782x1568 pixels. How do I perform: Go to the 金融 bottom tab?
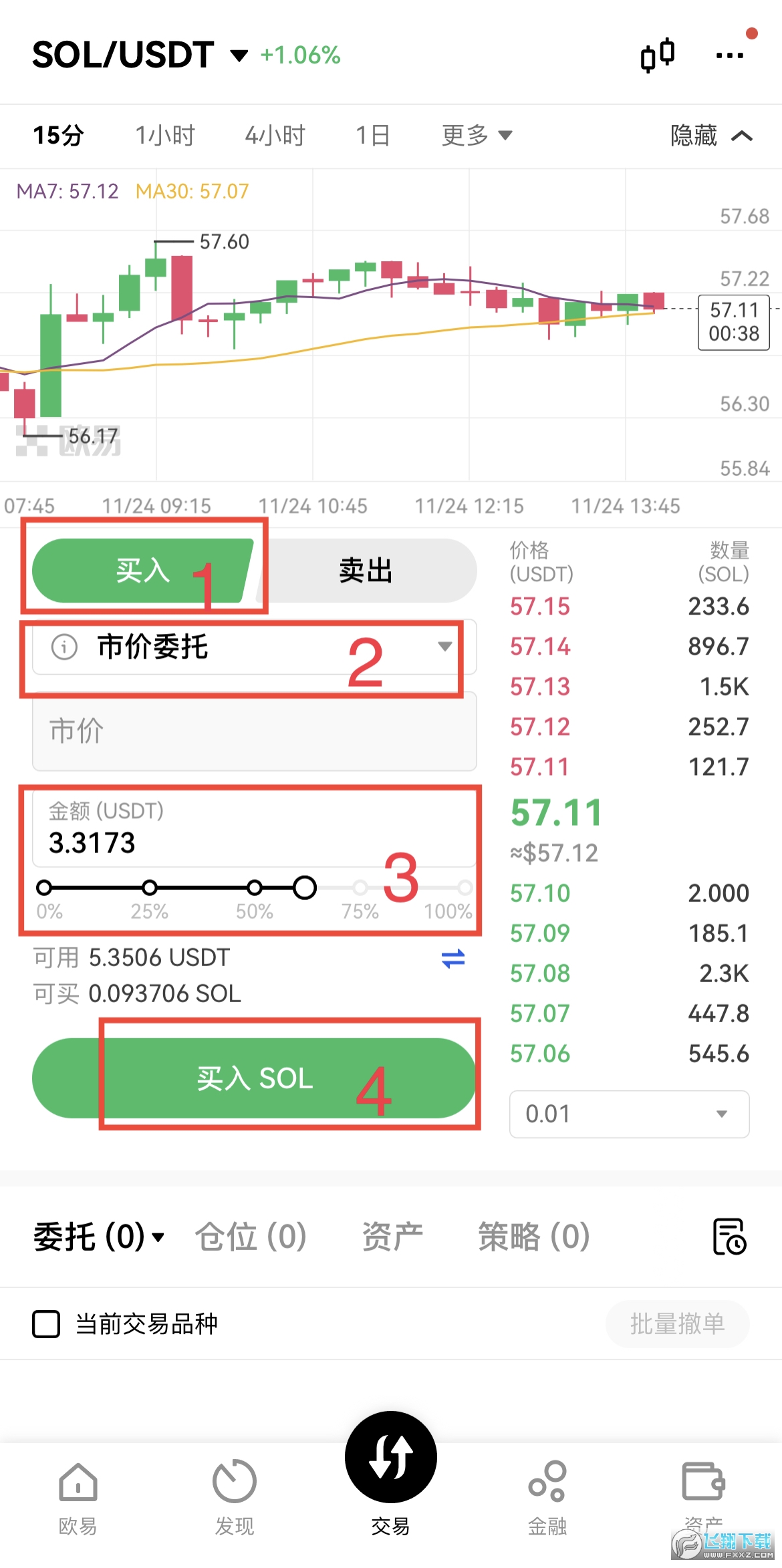547,1497
